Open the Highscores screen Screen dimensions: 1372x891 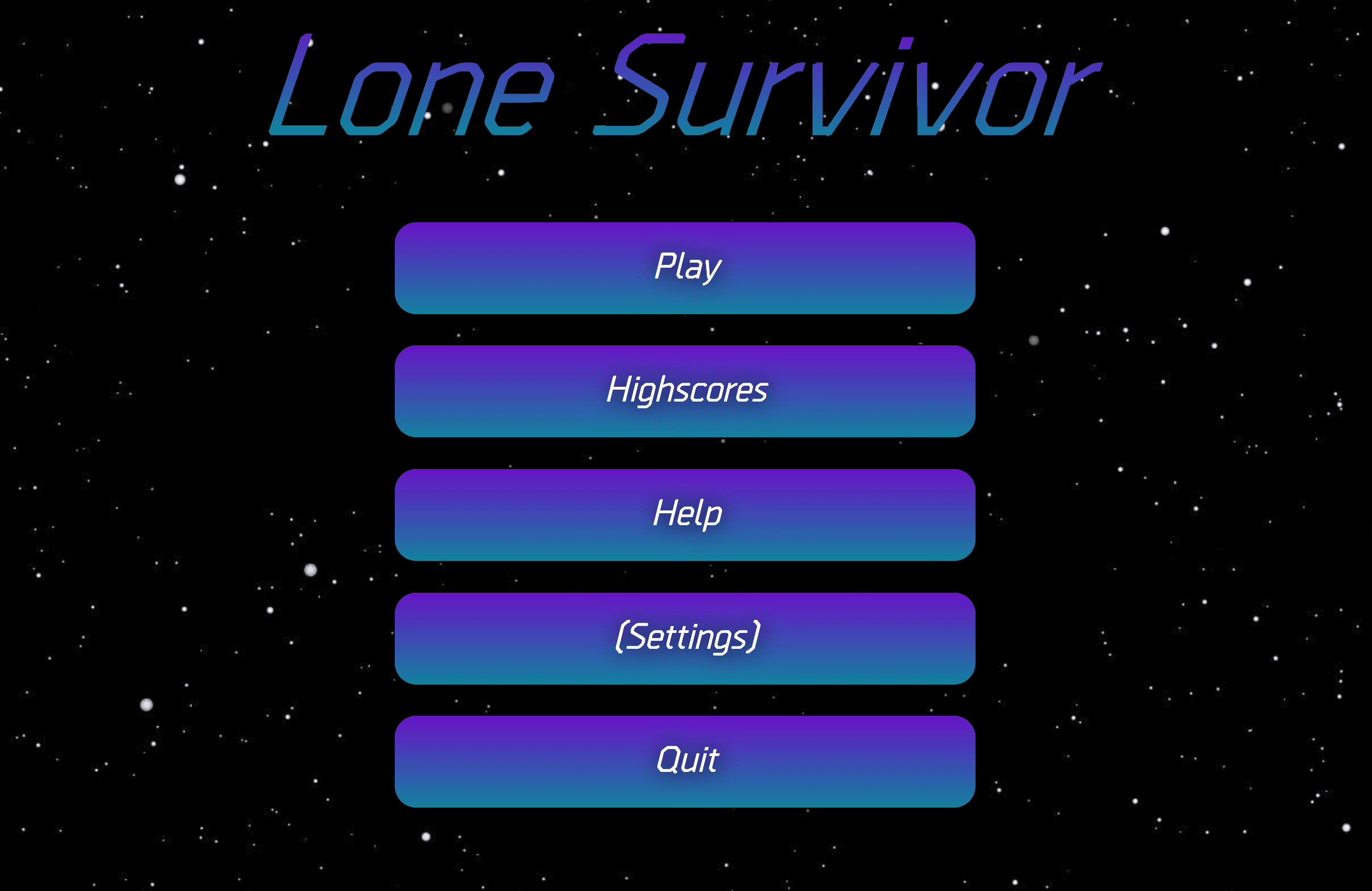pos(685,391)
